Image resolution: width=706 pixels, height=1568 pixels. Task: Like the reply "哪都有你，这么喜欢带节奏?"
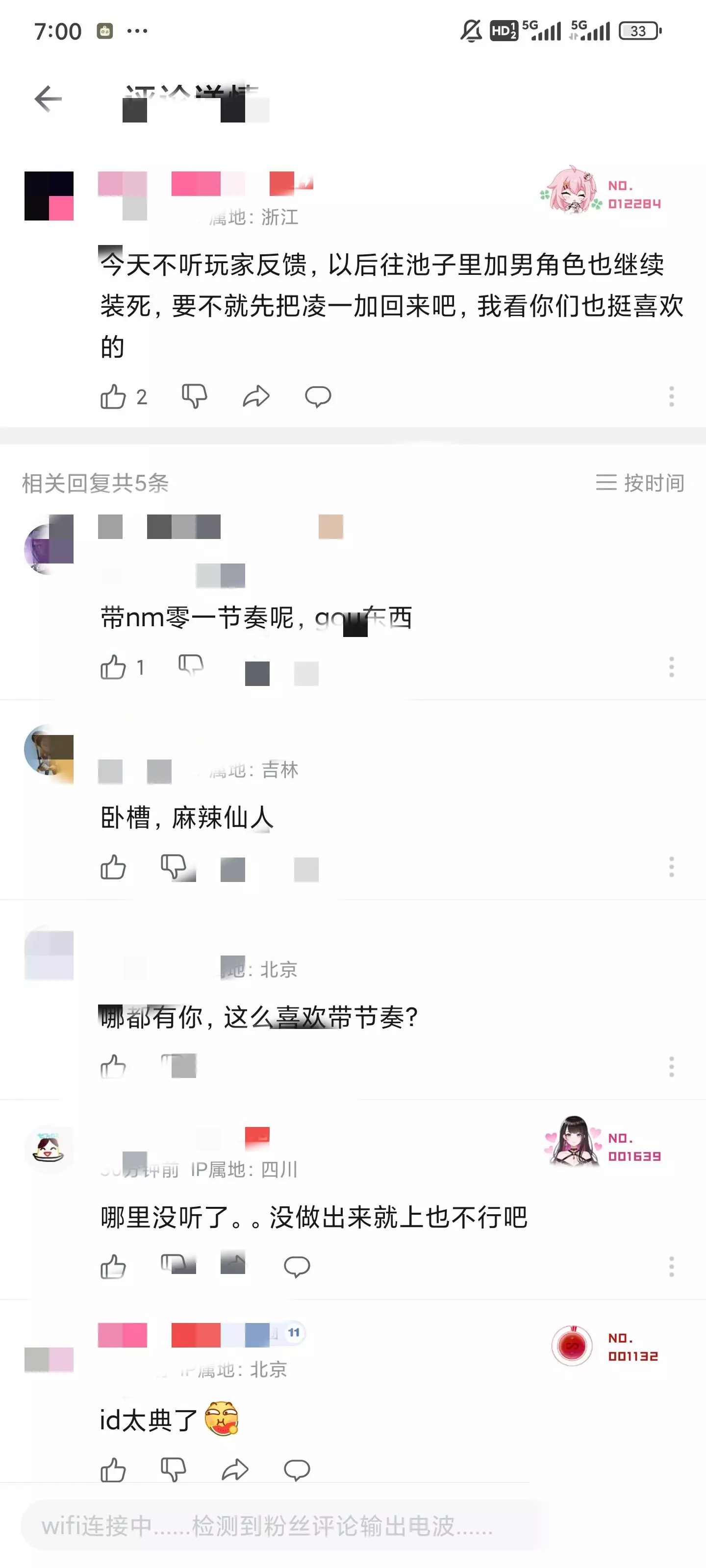113,1067
